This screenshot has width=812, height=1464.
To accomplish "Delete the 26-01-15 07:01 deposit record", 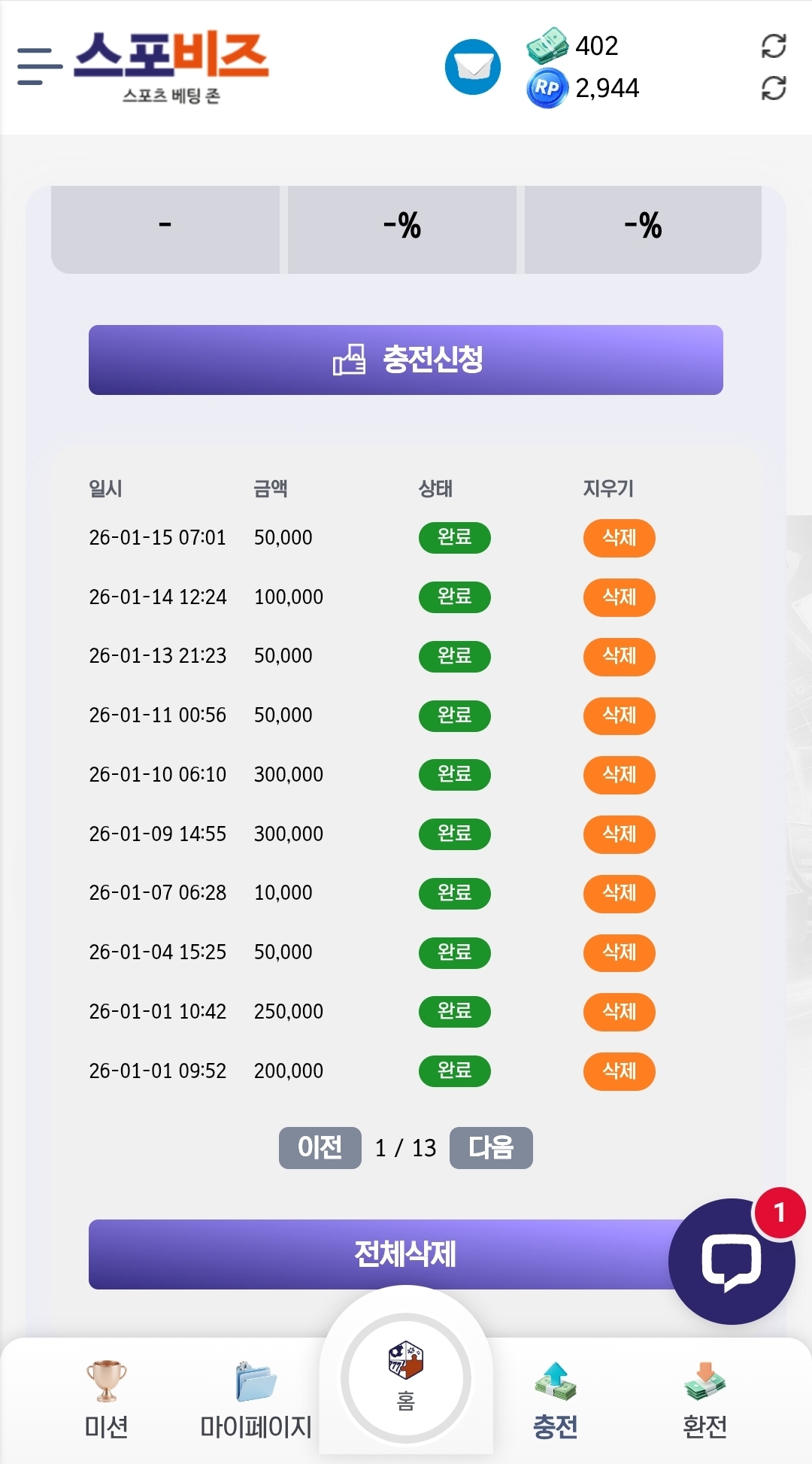I will pos(619,538).
